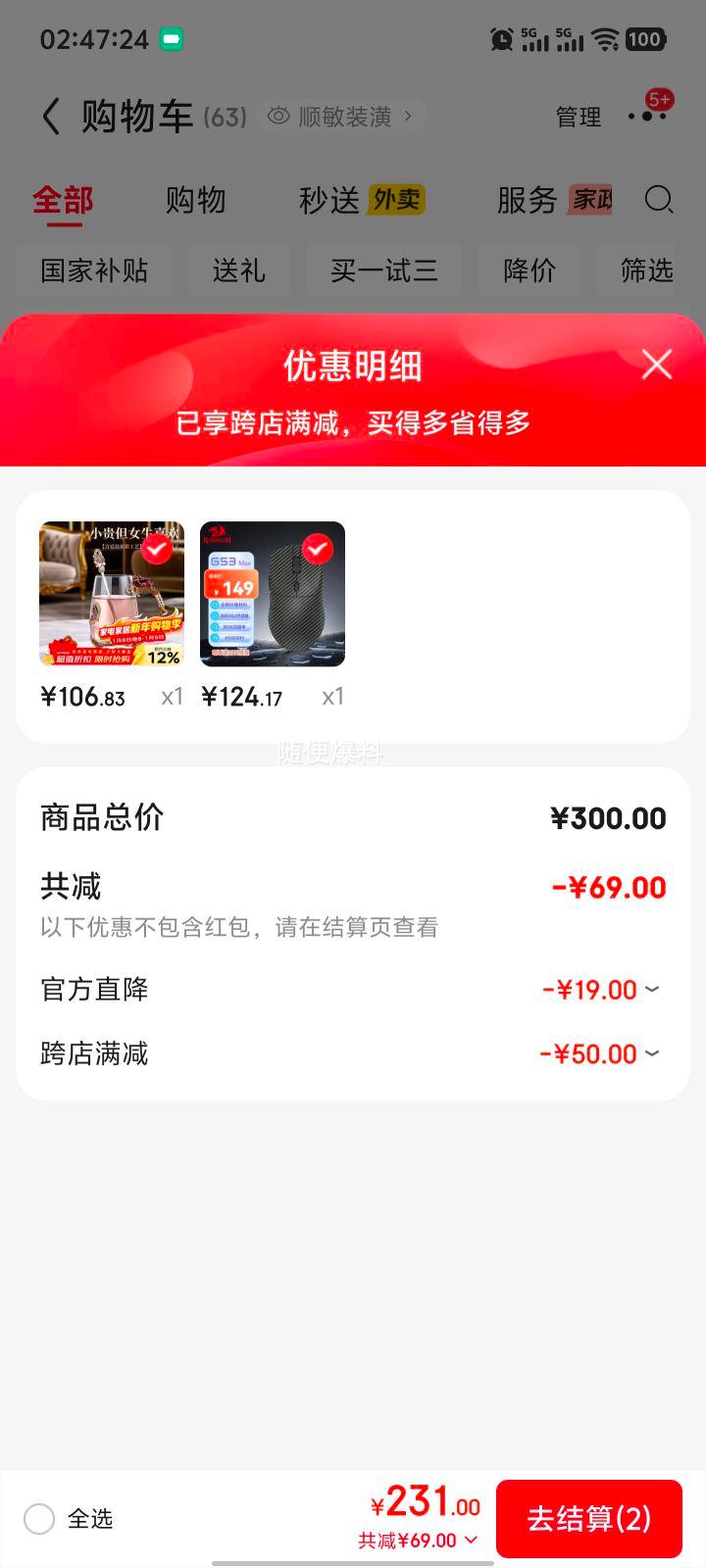Select the 降价 filter chip

pyautogui.click(x=529, y=270)
